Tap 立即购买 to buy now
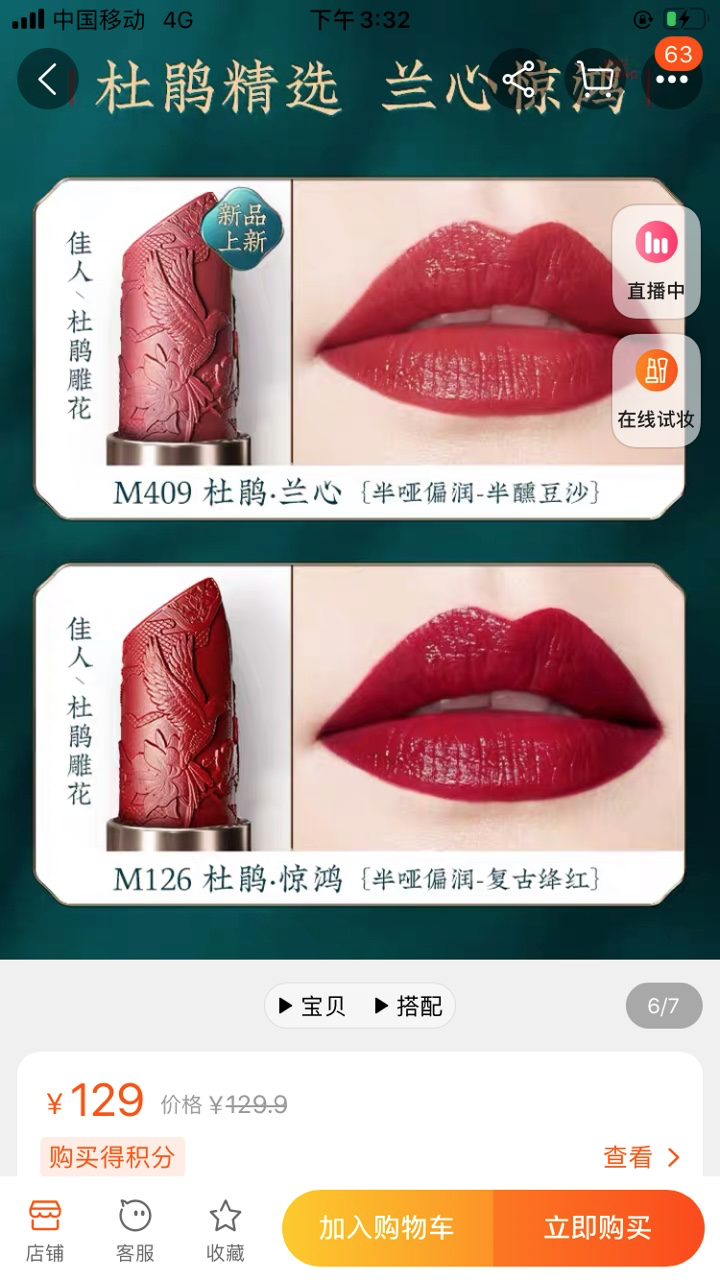Viewport: 720px width, 1280px height. pos(598,1228)
